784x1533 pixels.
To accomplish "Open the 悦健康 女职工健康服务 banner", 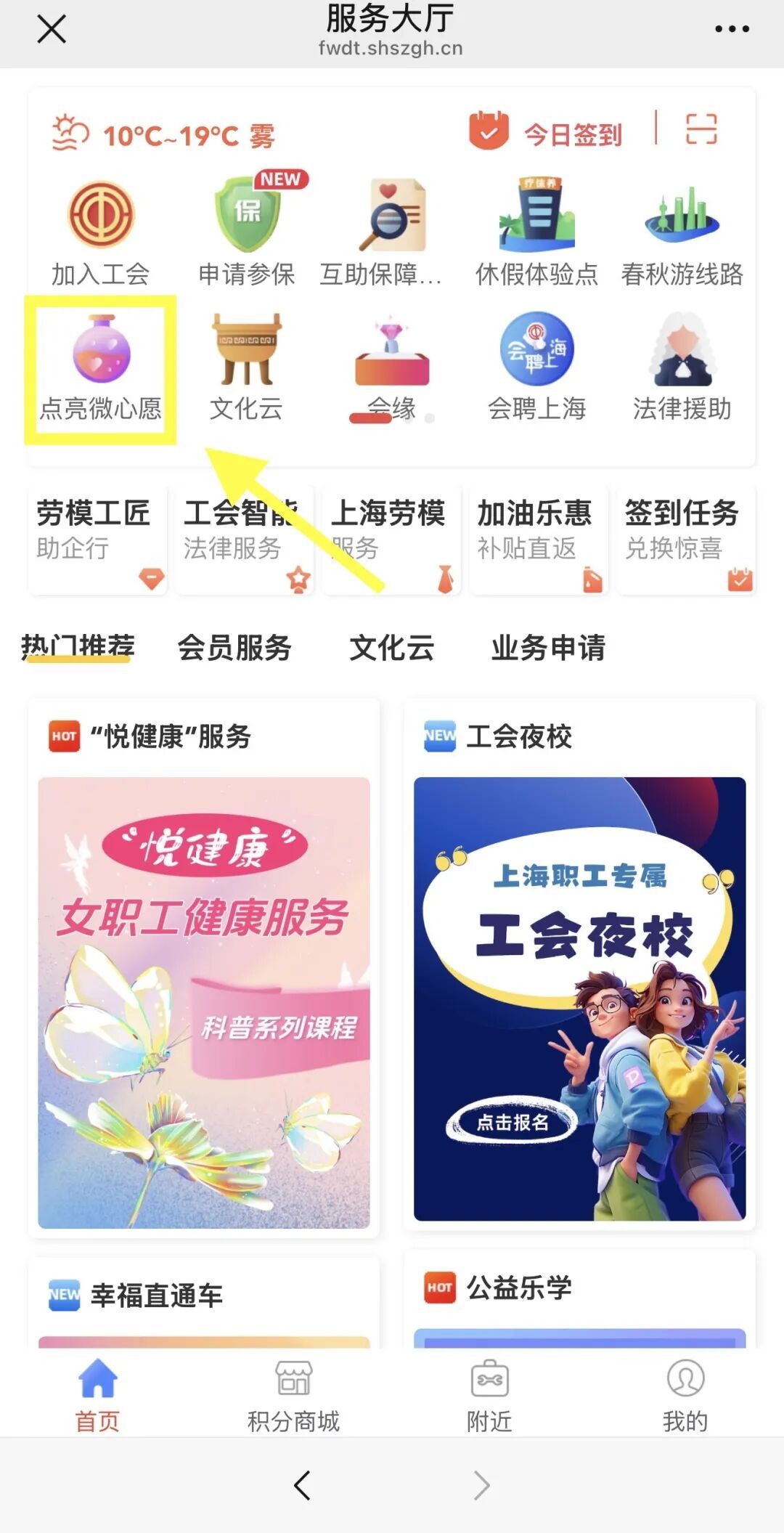I will coord(204,1002).
